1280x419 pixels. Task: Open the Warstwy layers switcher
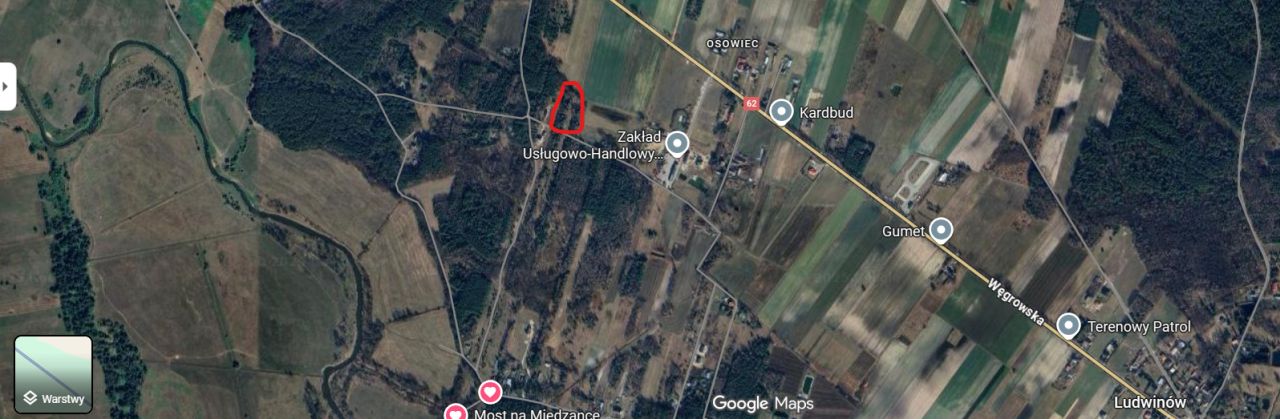click(x=53, y=374)
